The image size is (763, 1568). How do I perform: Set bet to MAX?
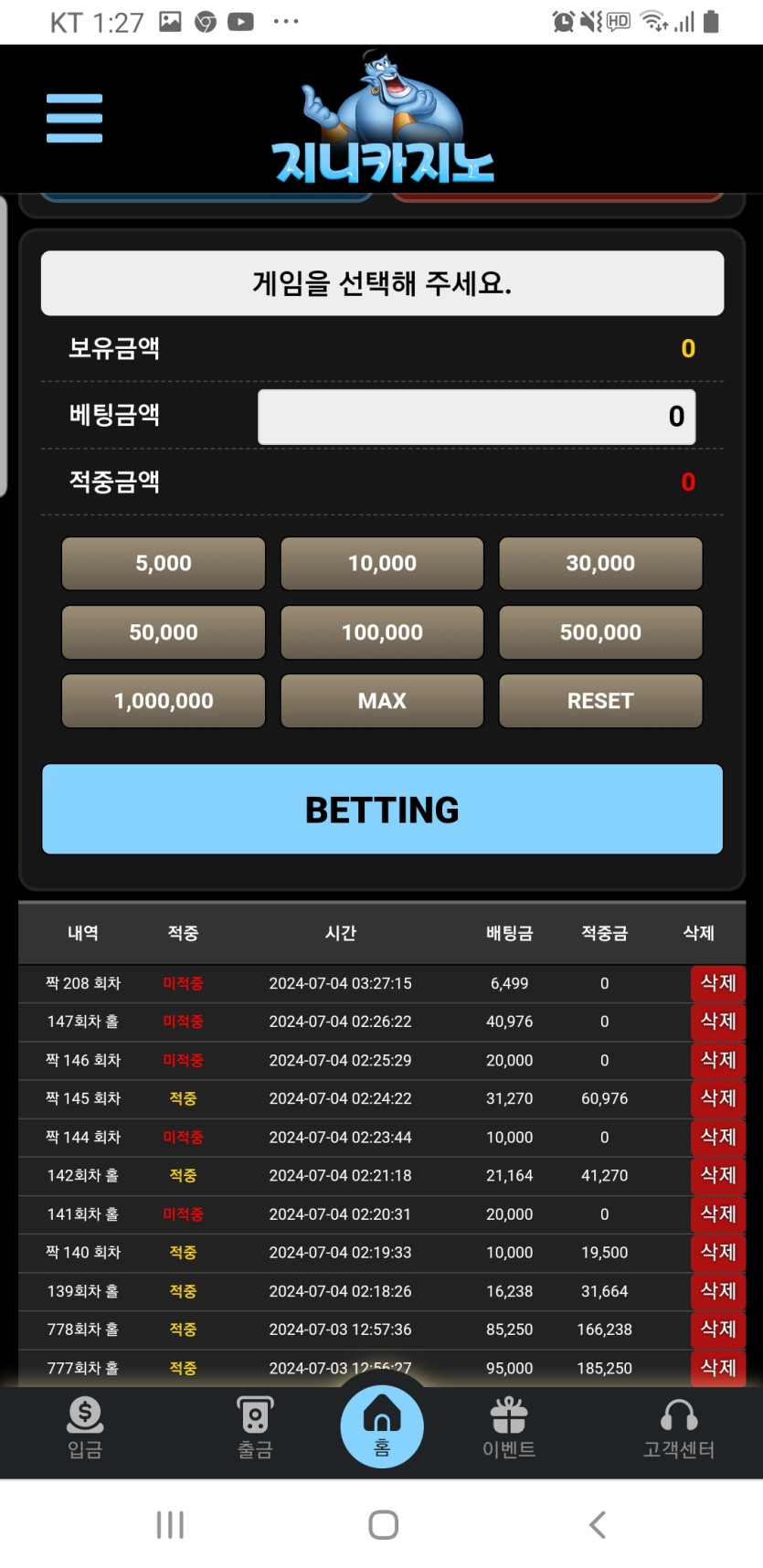382,701
